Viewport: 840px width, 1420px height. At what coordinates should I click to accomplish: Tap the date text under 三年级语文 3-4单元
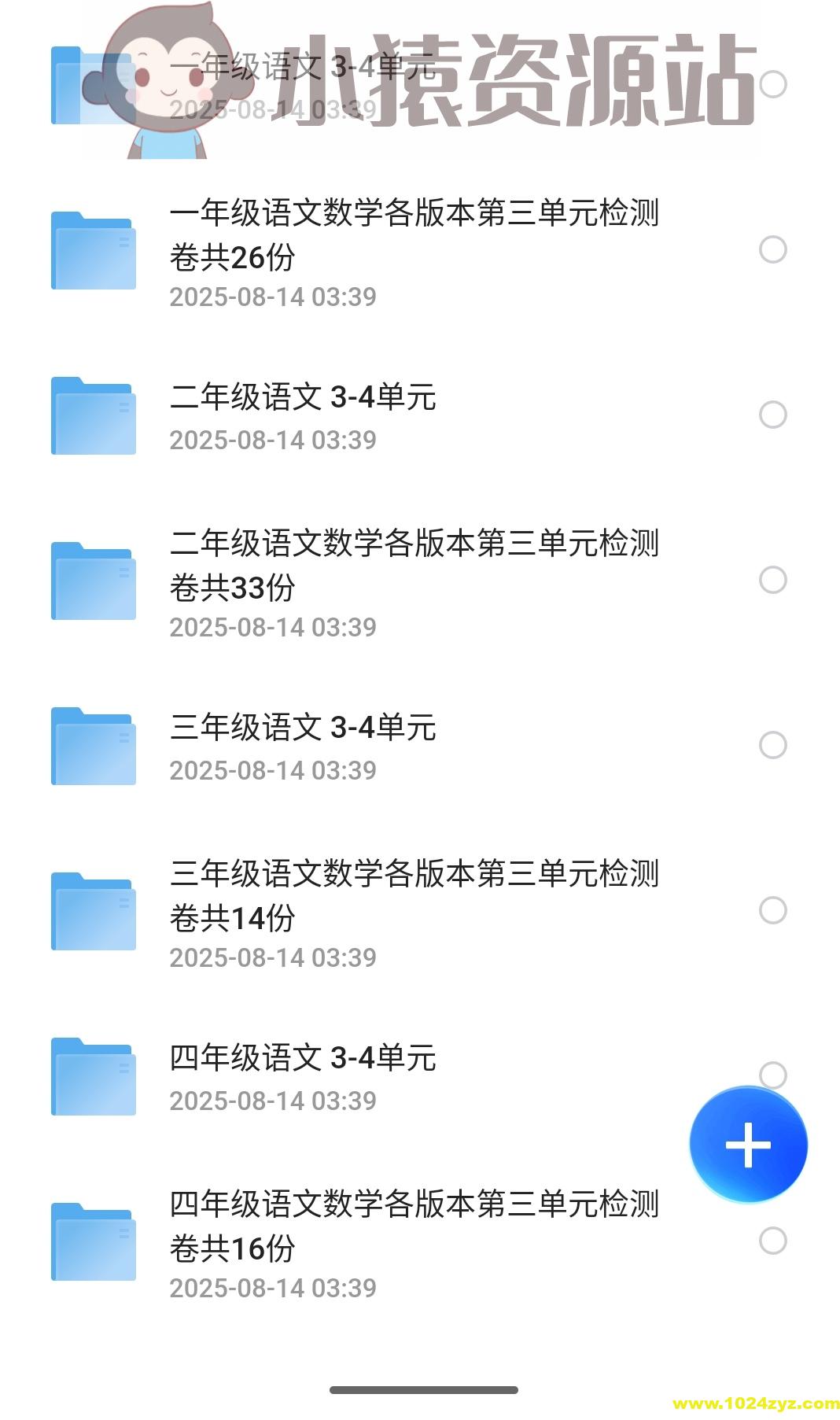pos(272,771)
